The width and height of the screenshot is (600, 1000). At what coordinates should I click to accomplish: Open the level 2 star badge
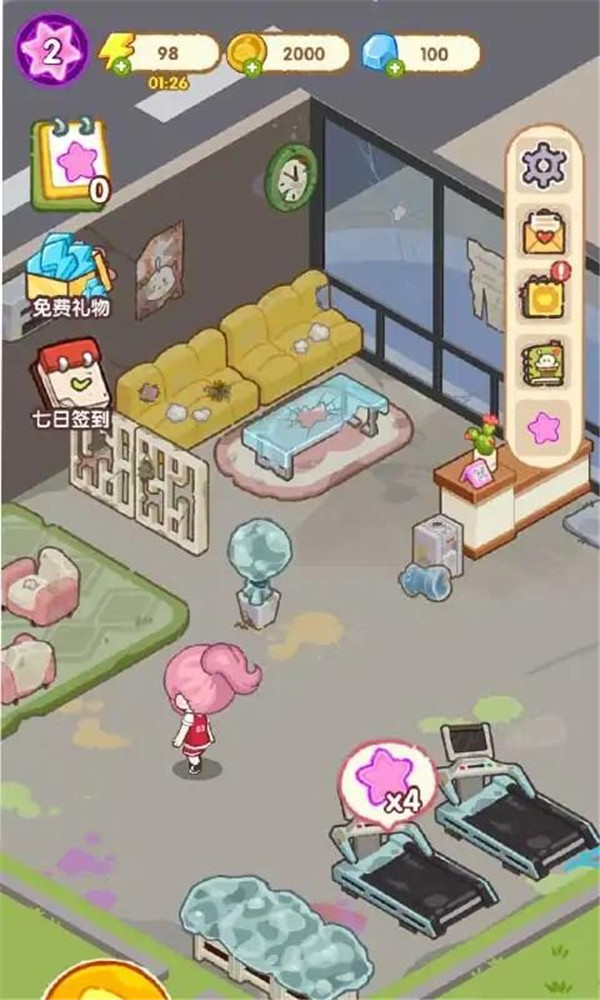[x=50, y=49]
